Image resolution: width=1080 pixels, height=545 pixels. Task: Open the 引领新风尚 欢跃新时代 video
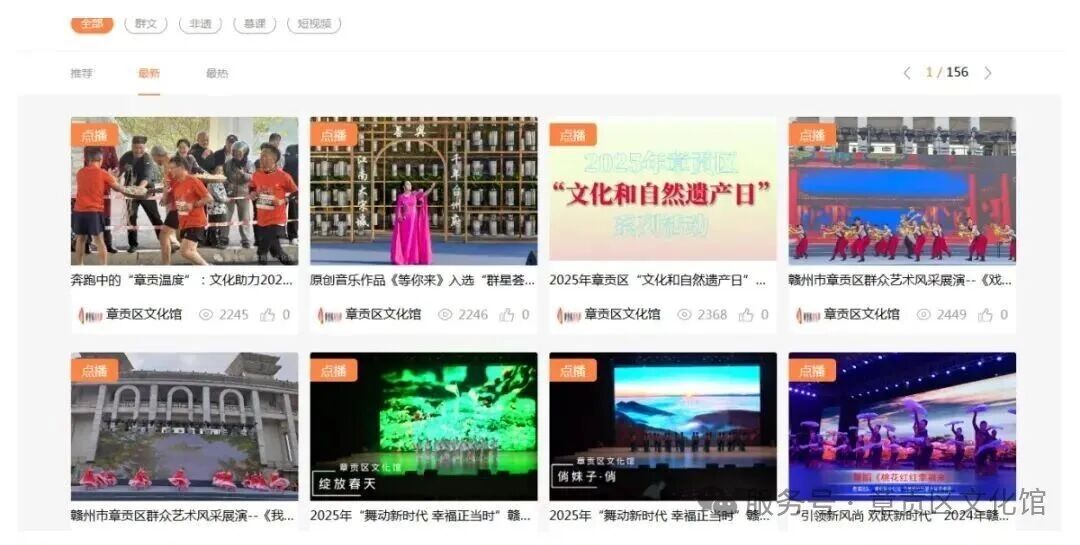[901, 426]
